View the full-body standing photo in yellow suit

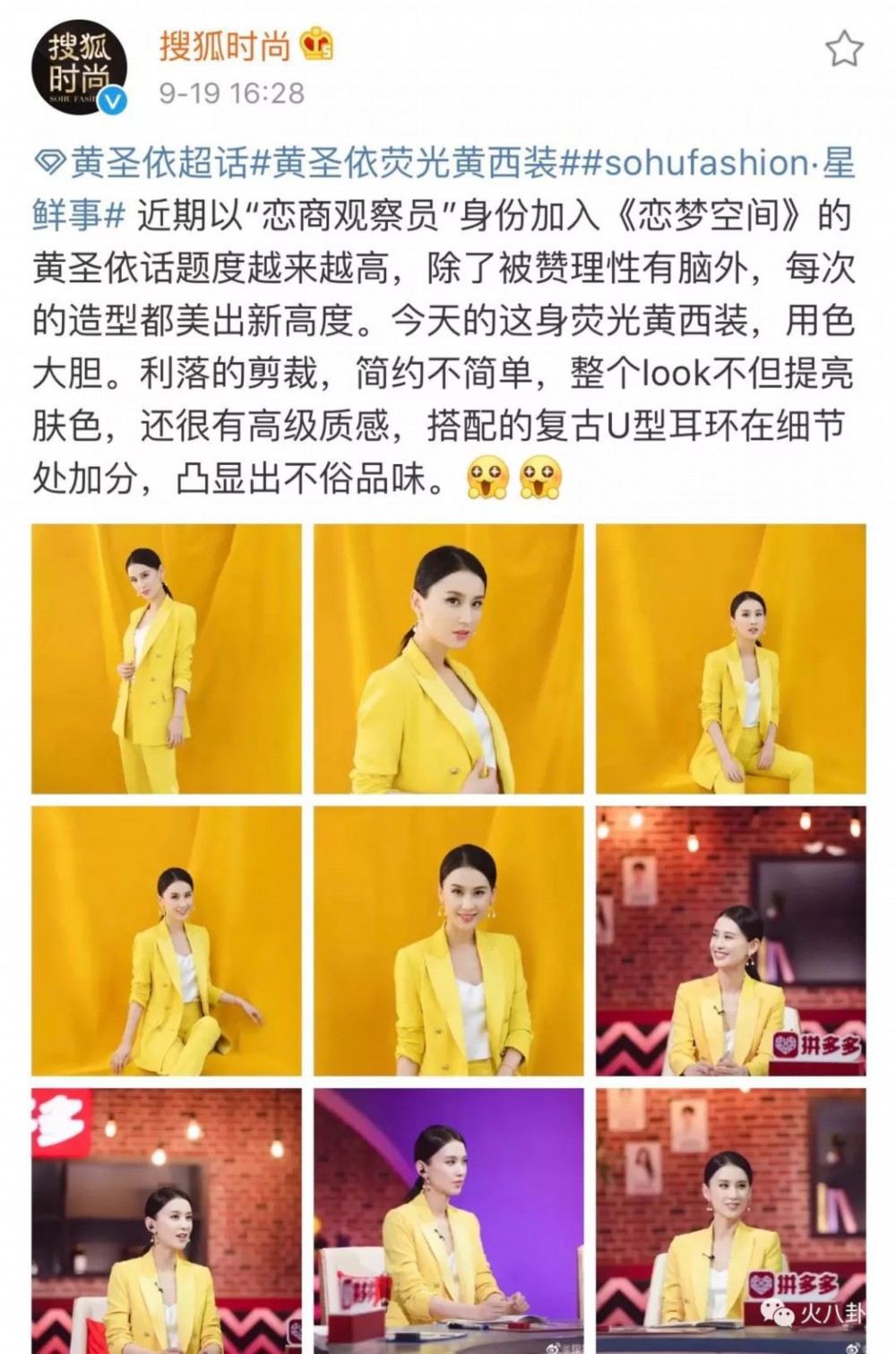[x=166, y=659]
